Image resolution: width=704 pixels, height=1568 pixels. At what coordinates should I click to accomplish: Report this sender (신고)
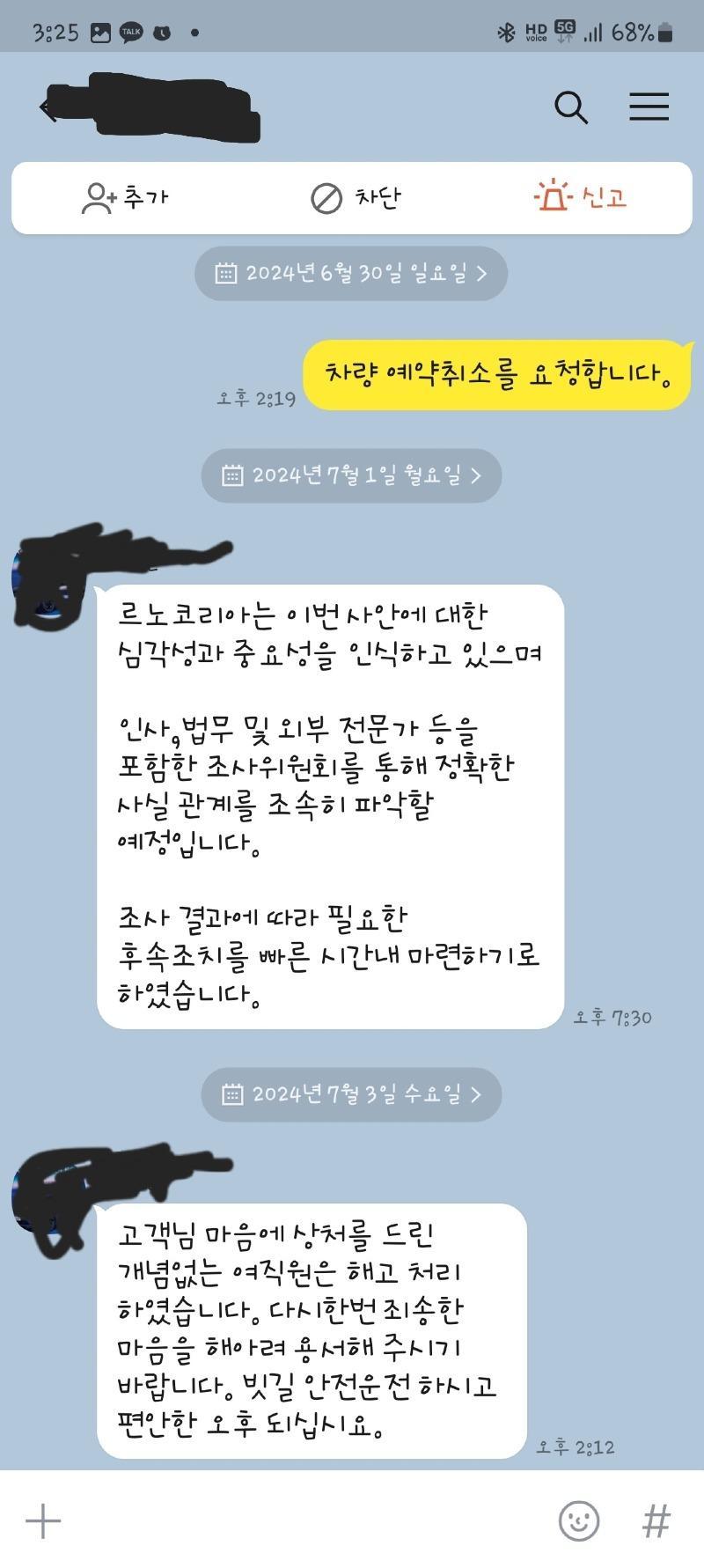point(580,195)
